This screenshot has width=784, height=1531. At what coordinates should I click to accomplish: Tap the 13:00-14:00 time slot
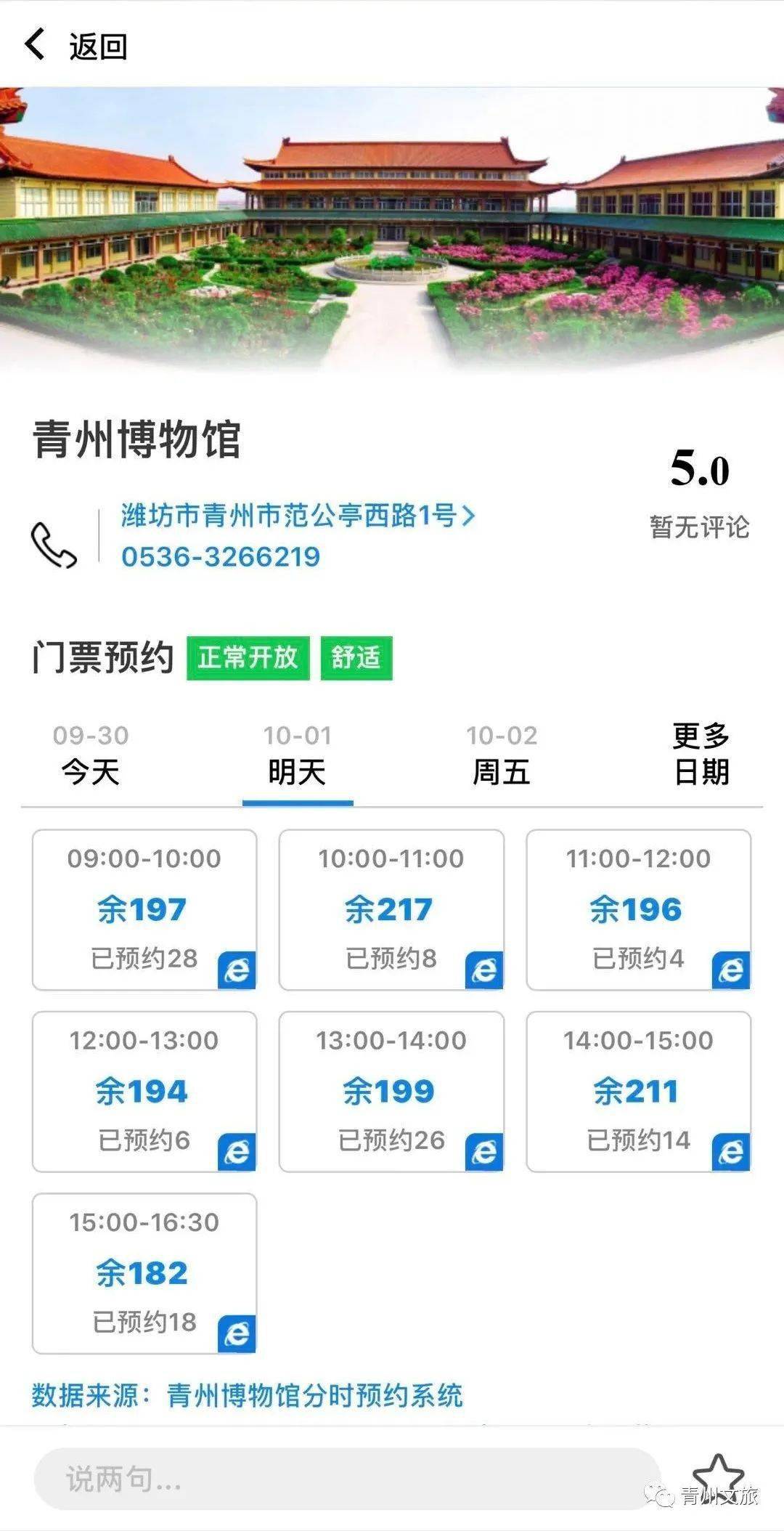point(391,1091)
